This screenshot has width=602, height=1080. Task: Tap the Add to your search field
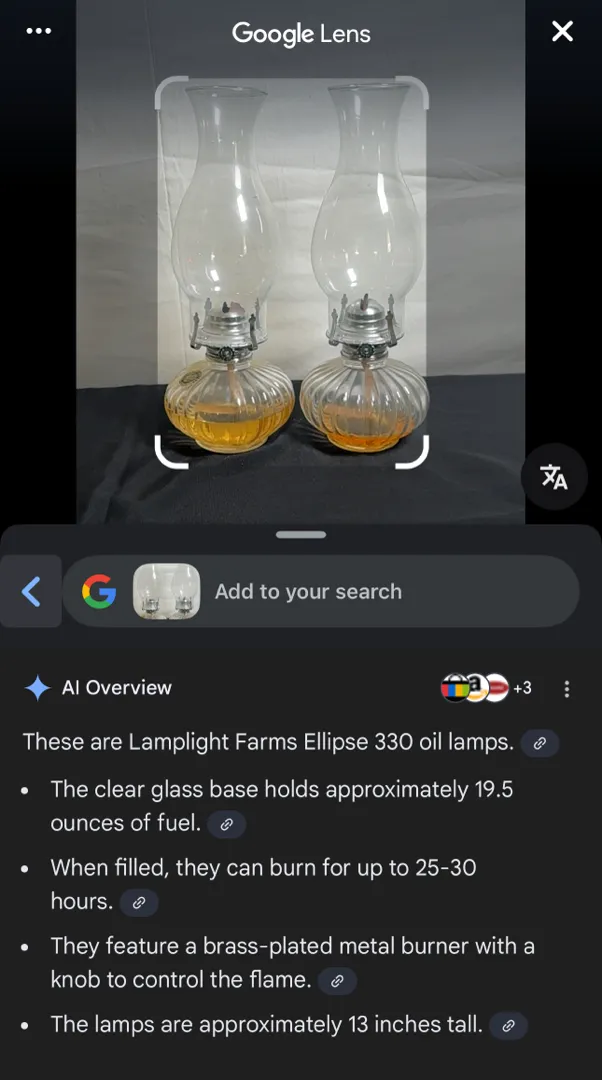coord(308,592)
